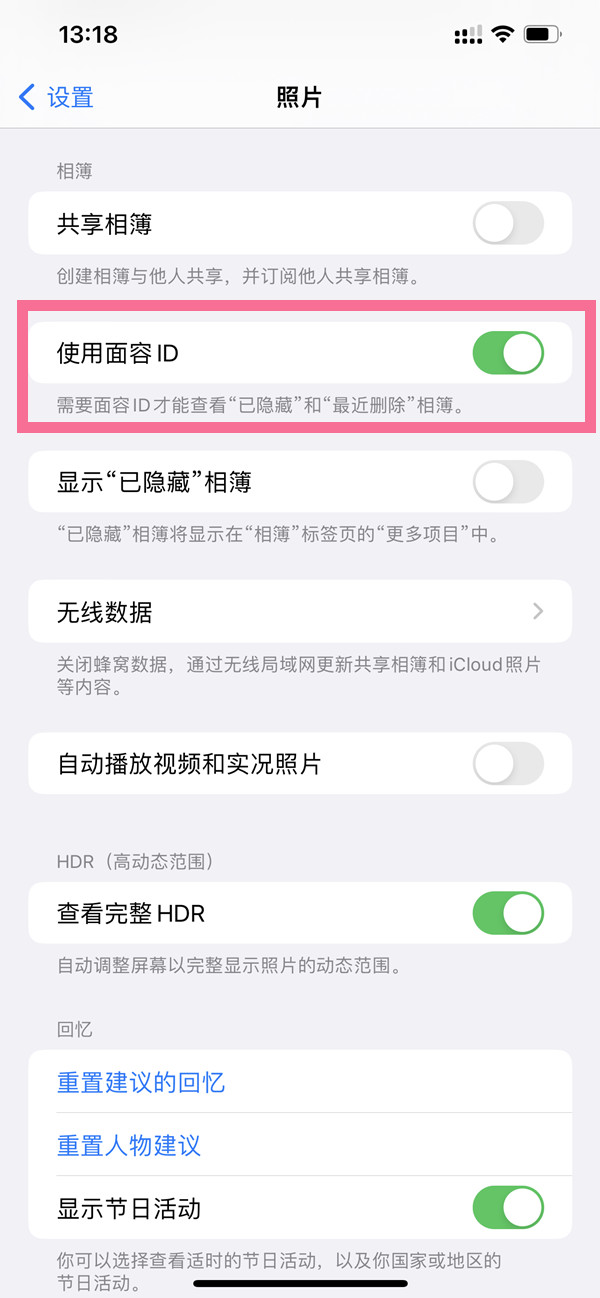Screen dimensions: 600x1298
Task: Toggle 显示"已隐藏"相簿 on
Action: click(x=508, y=483)
